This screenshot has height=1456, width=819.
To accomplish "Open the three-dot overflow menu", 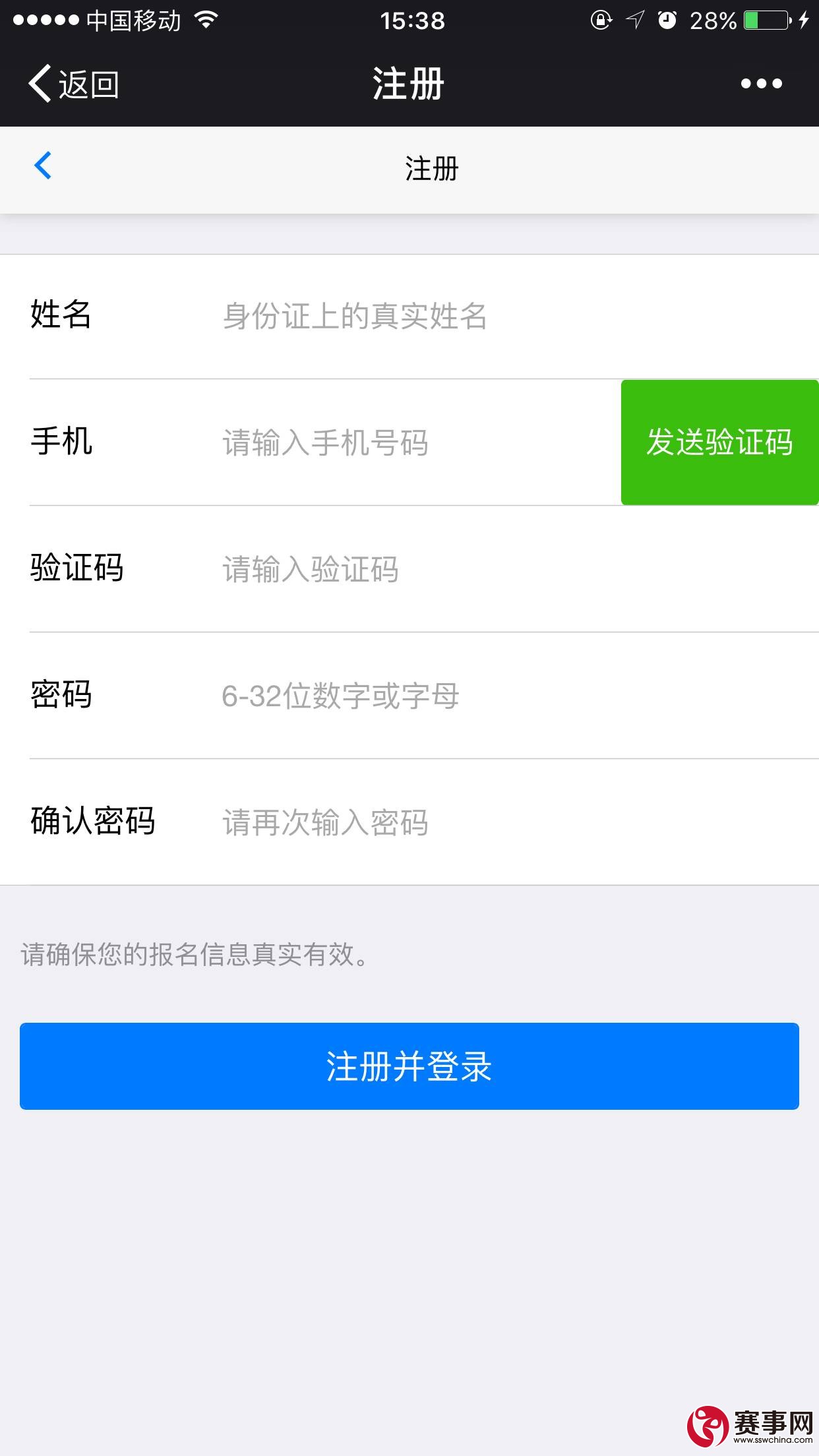I will click(761, 84).
